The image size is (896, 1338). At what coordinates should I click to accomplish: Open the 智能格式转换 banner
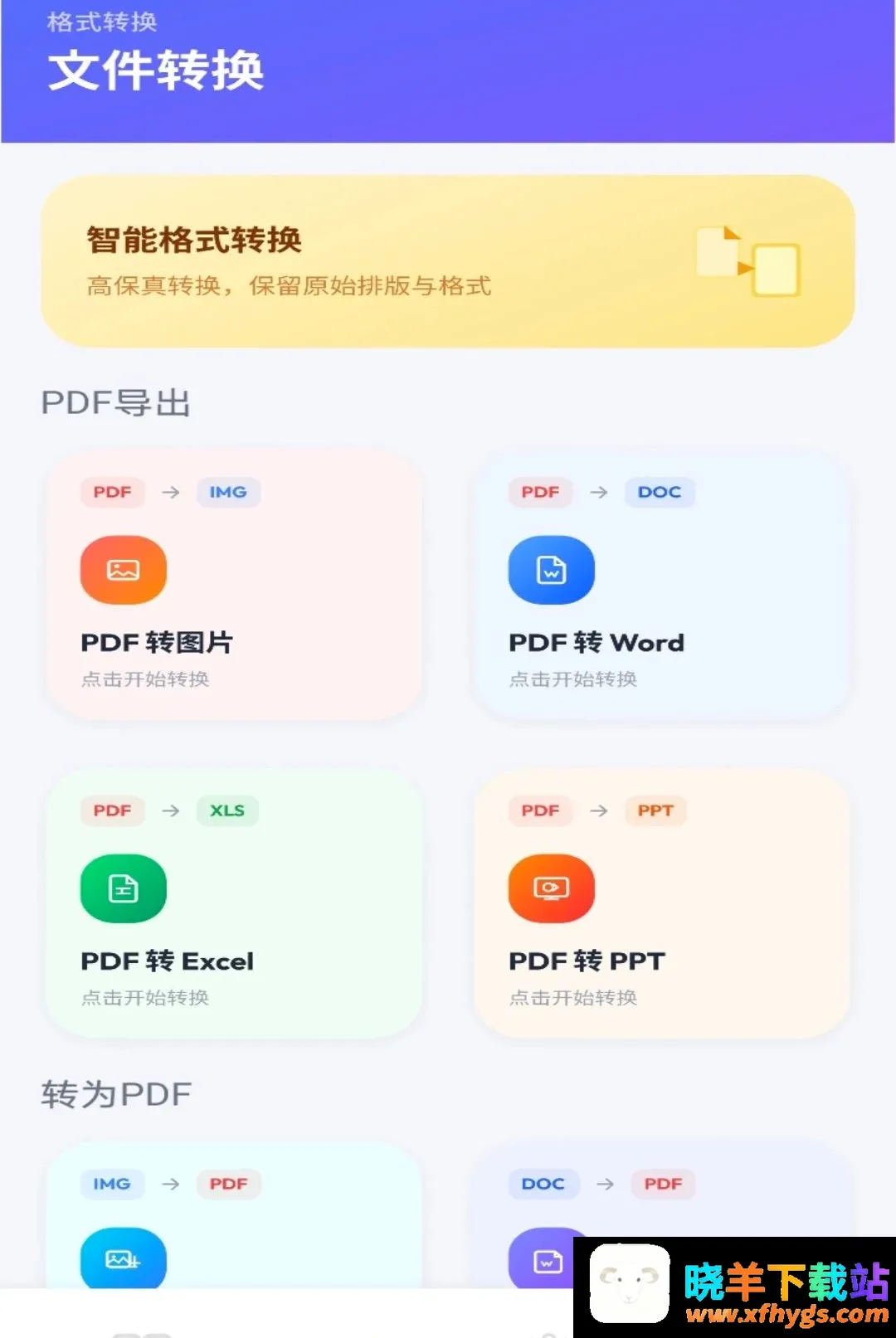[448, 261]
